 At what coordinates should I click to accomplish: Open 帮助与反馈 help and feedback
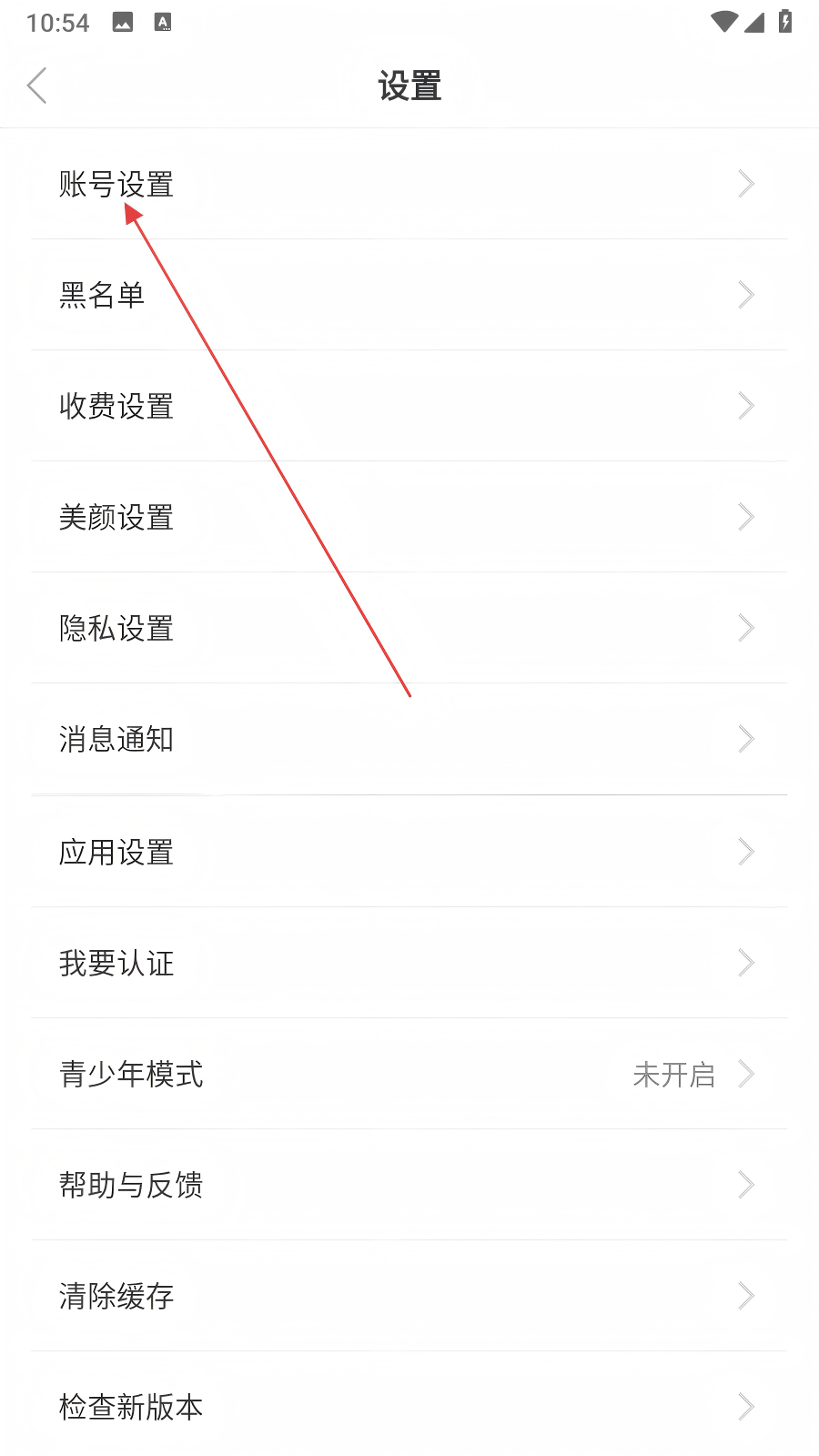click(x=409, y=1185)
